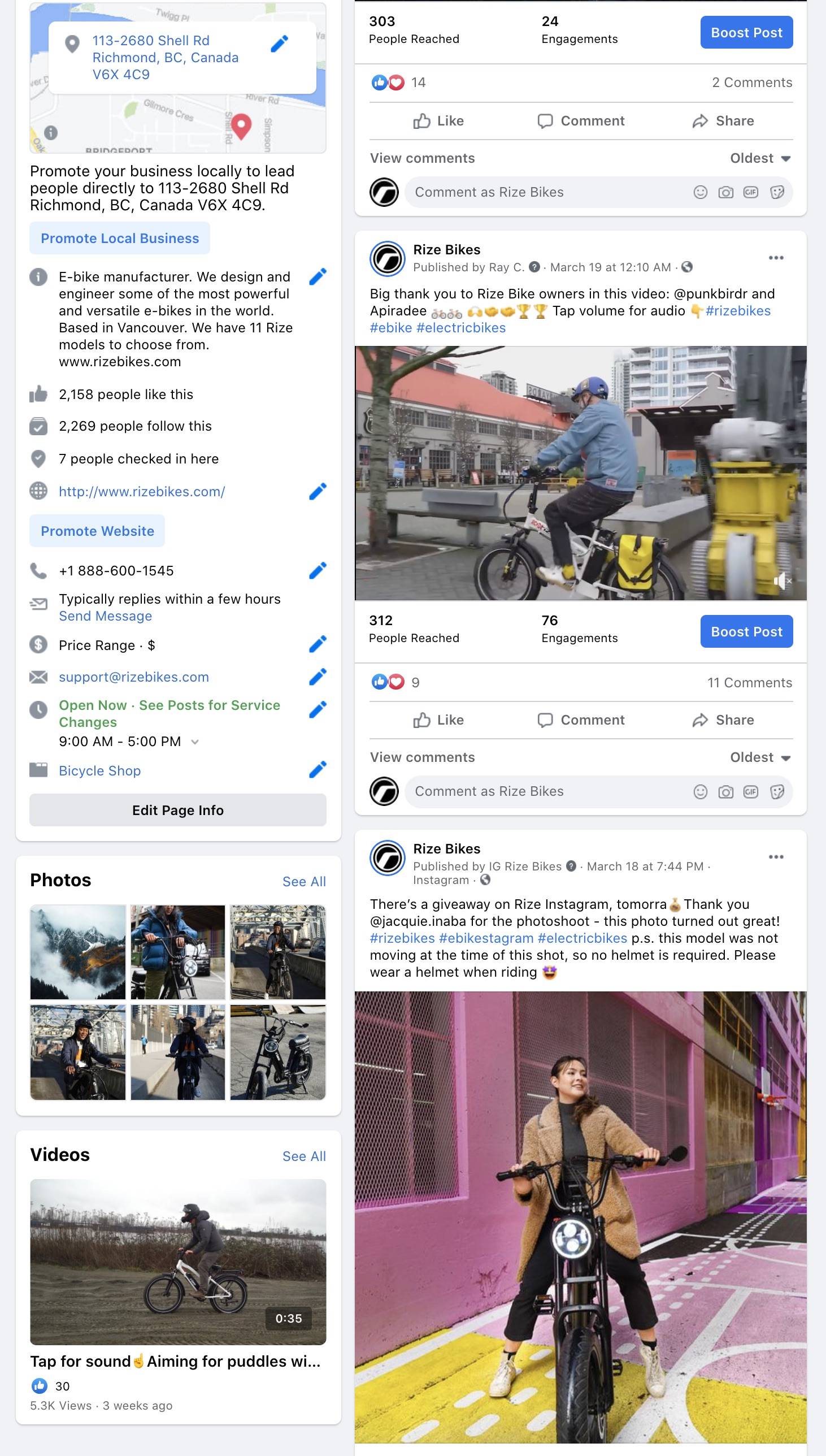Screen dimensions: 826x1456
Task: Like the March 19 video post
Action: click(438, 720)
